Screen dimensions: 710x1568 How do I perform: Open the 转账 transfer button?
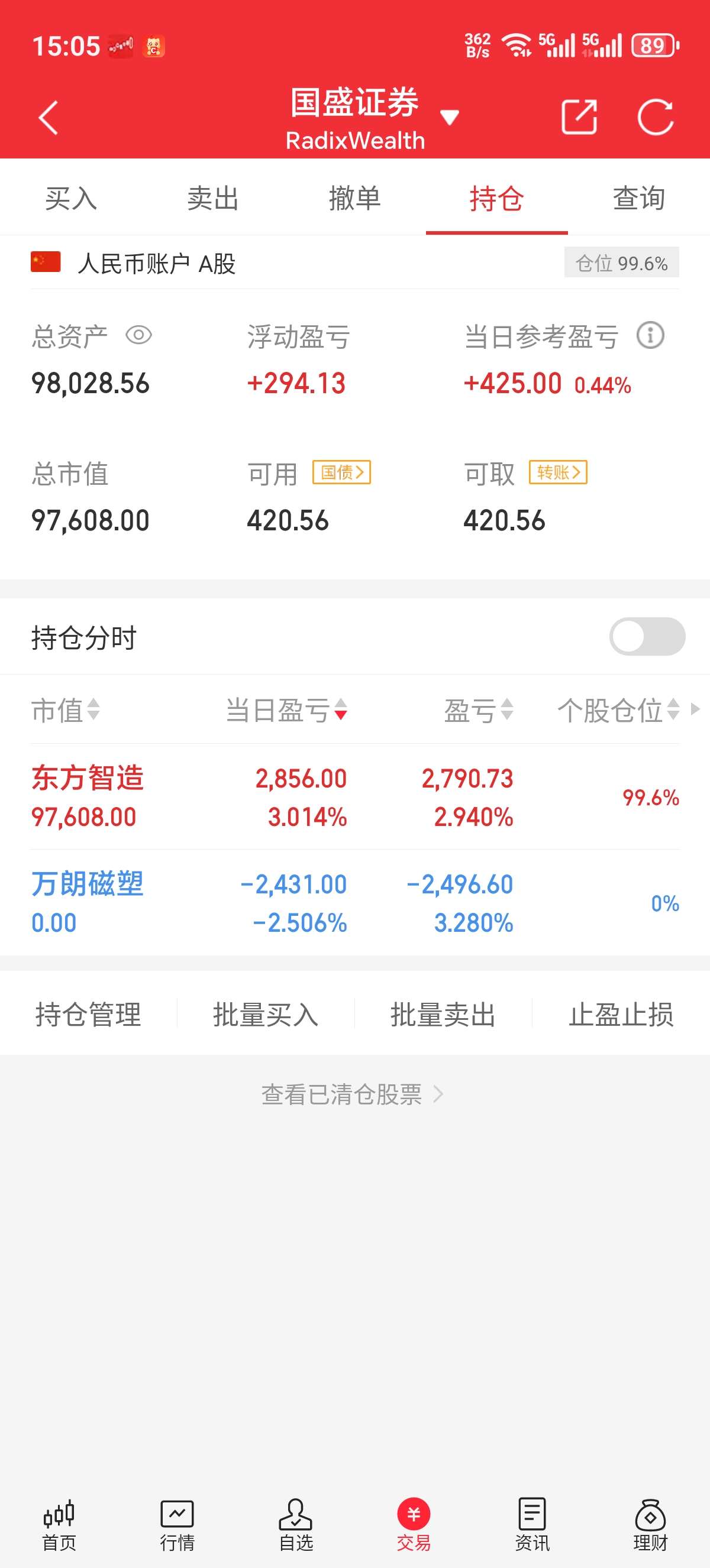(x=558, y=472)
